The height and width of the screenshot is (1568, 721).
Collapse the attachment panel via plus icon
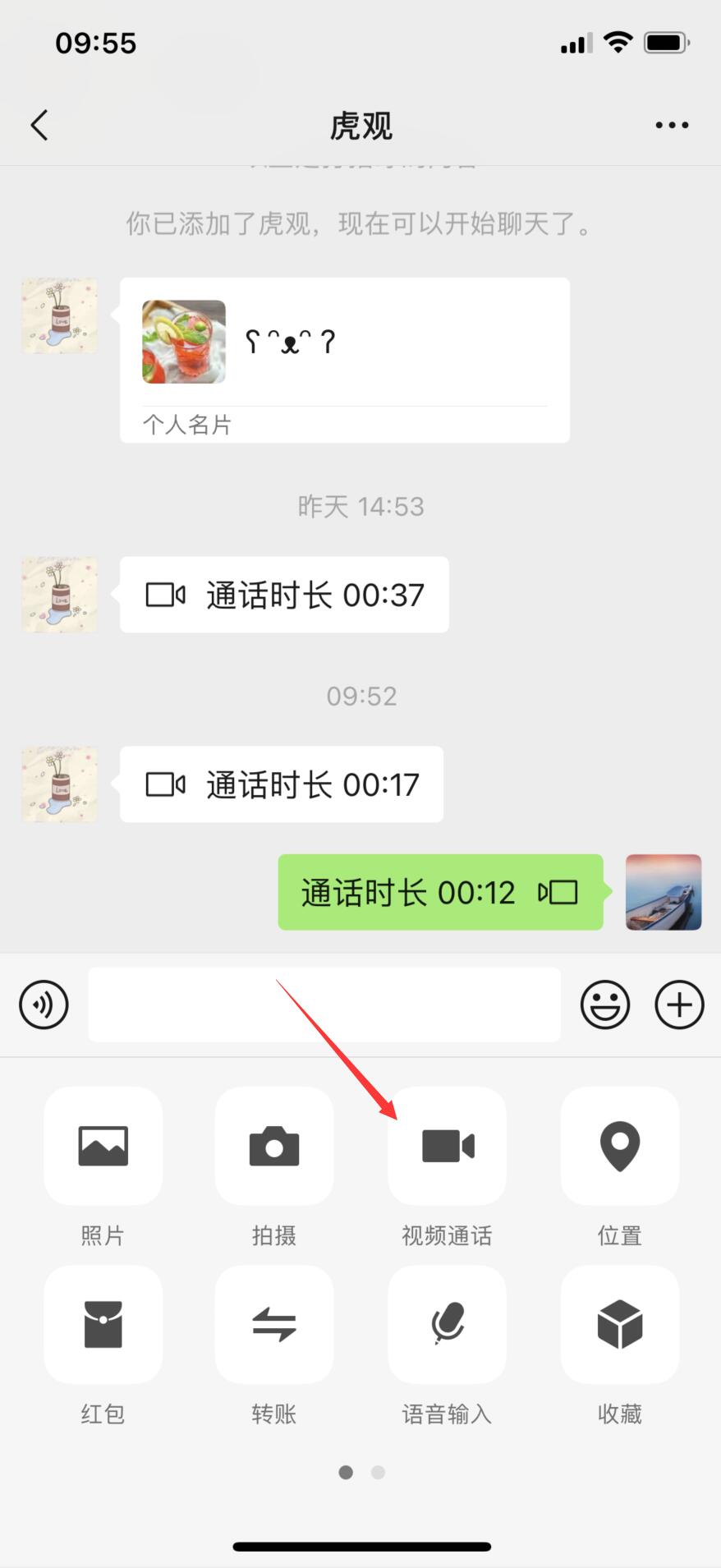tap(678, 1004)
